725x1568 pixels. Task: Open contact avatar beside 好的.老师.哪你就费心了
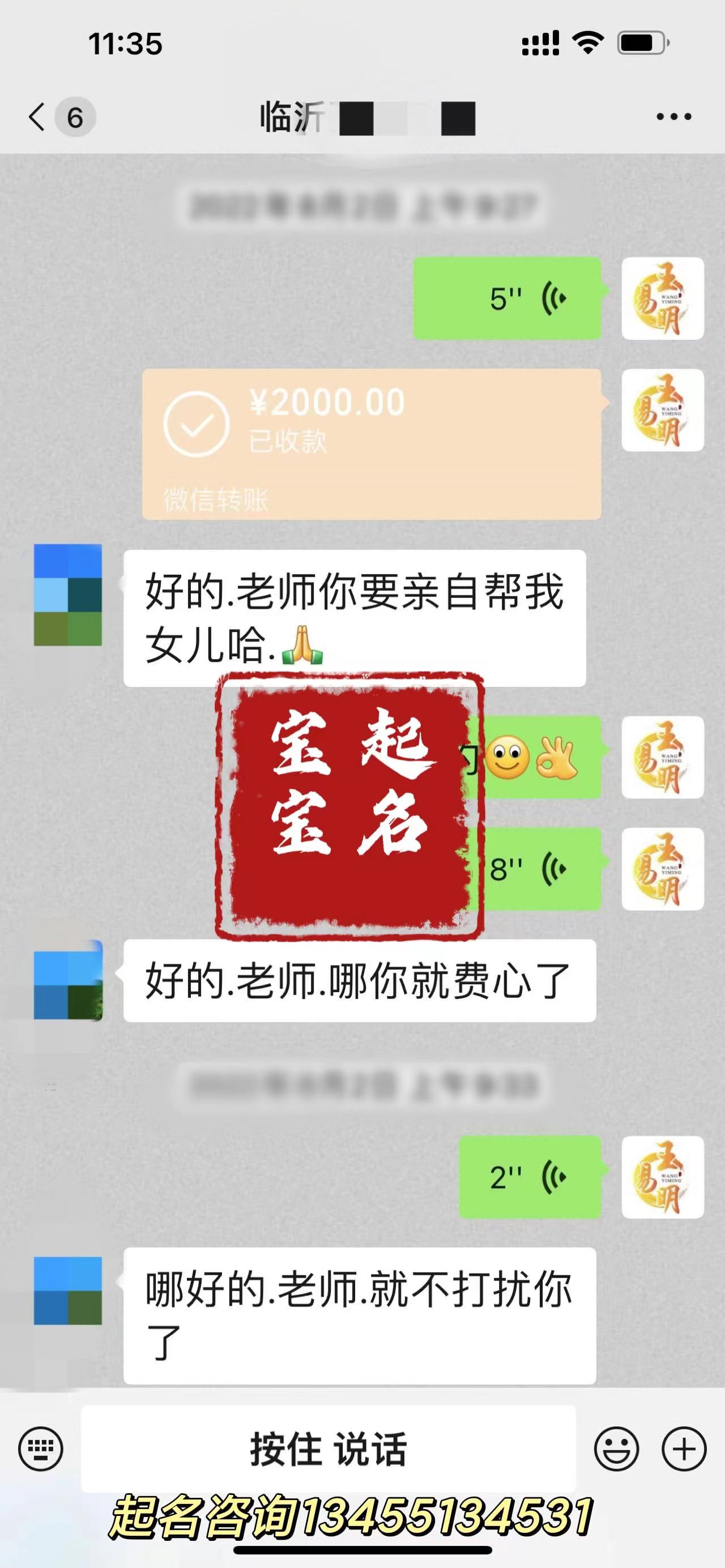pyautogui.click(x=67, y=980)
